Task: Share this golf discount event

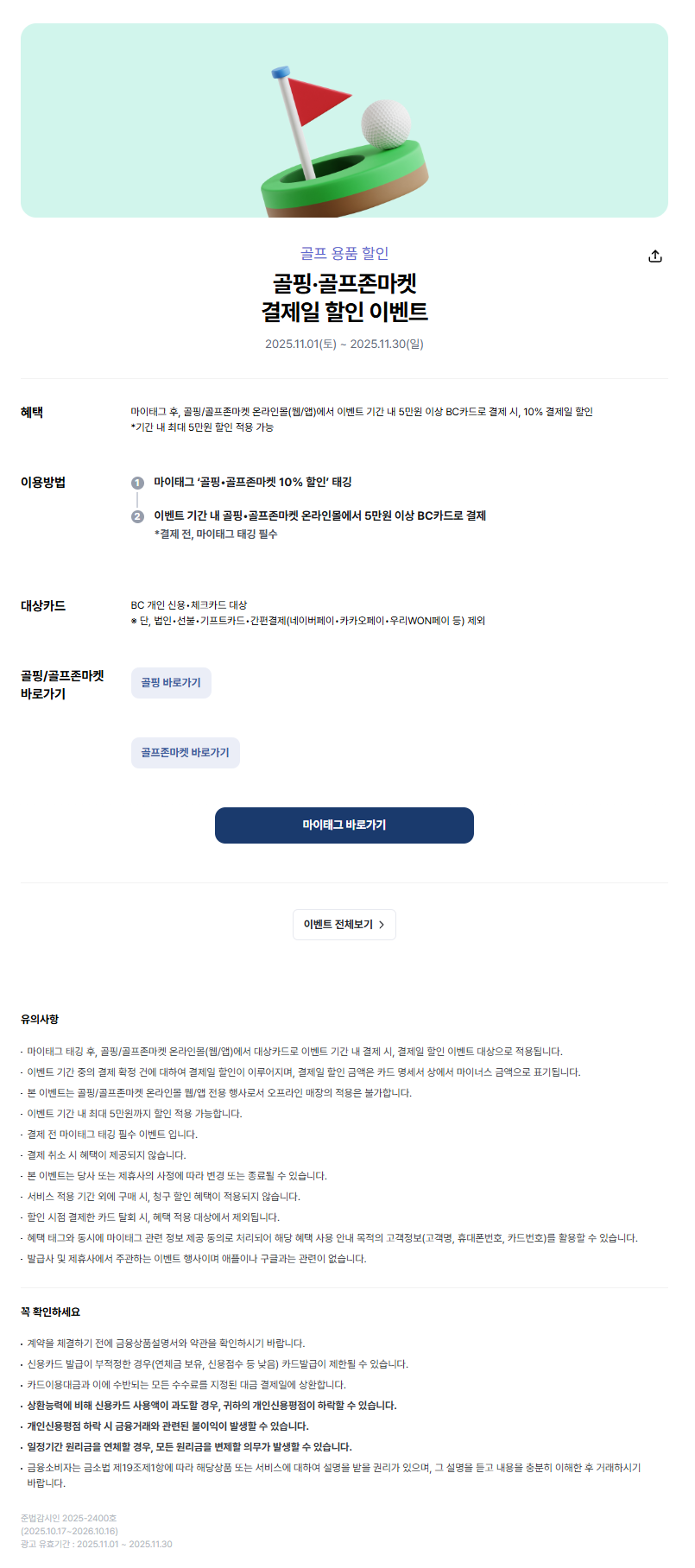Action: pyautogui.click(x=655, y=256)
